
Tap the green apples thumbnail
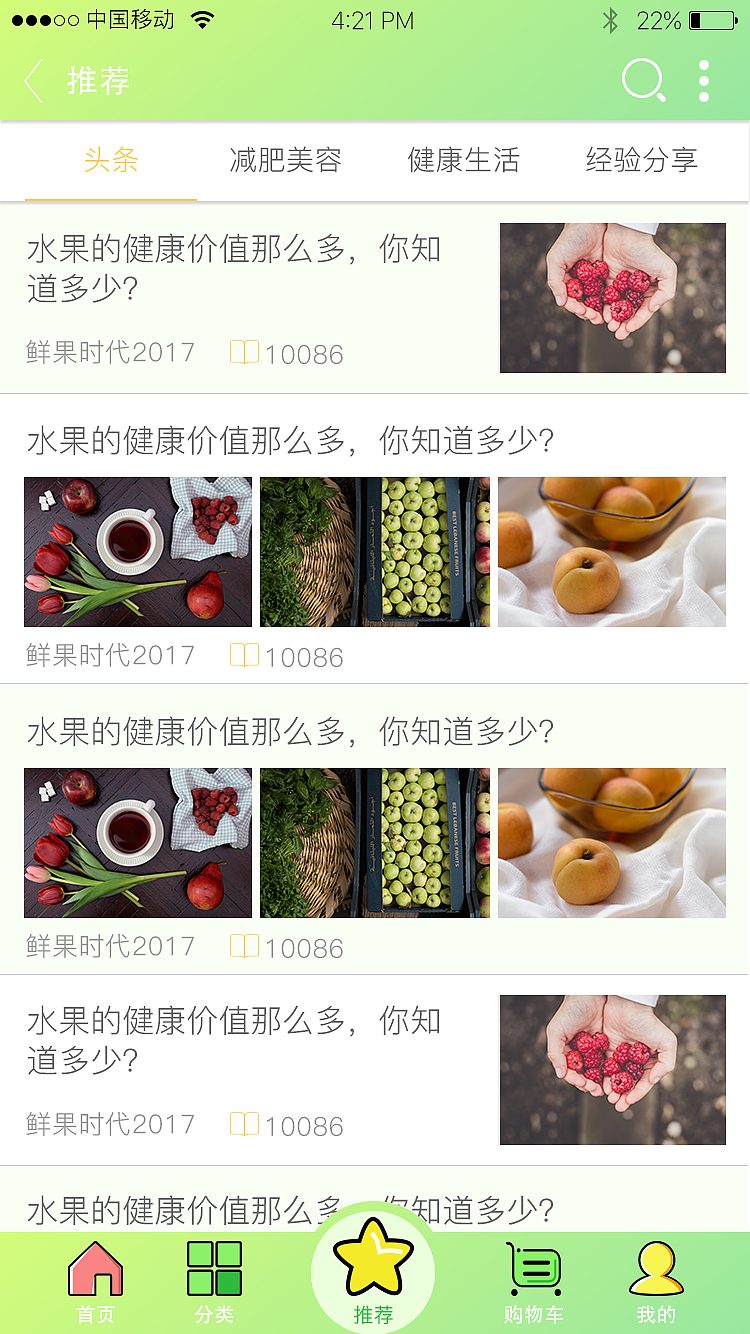[x=374, y=552]
